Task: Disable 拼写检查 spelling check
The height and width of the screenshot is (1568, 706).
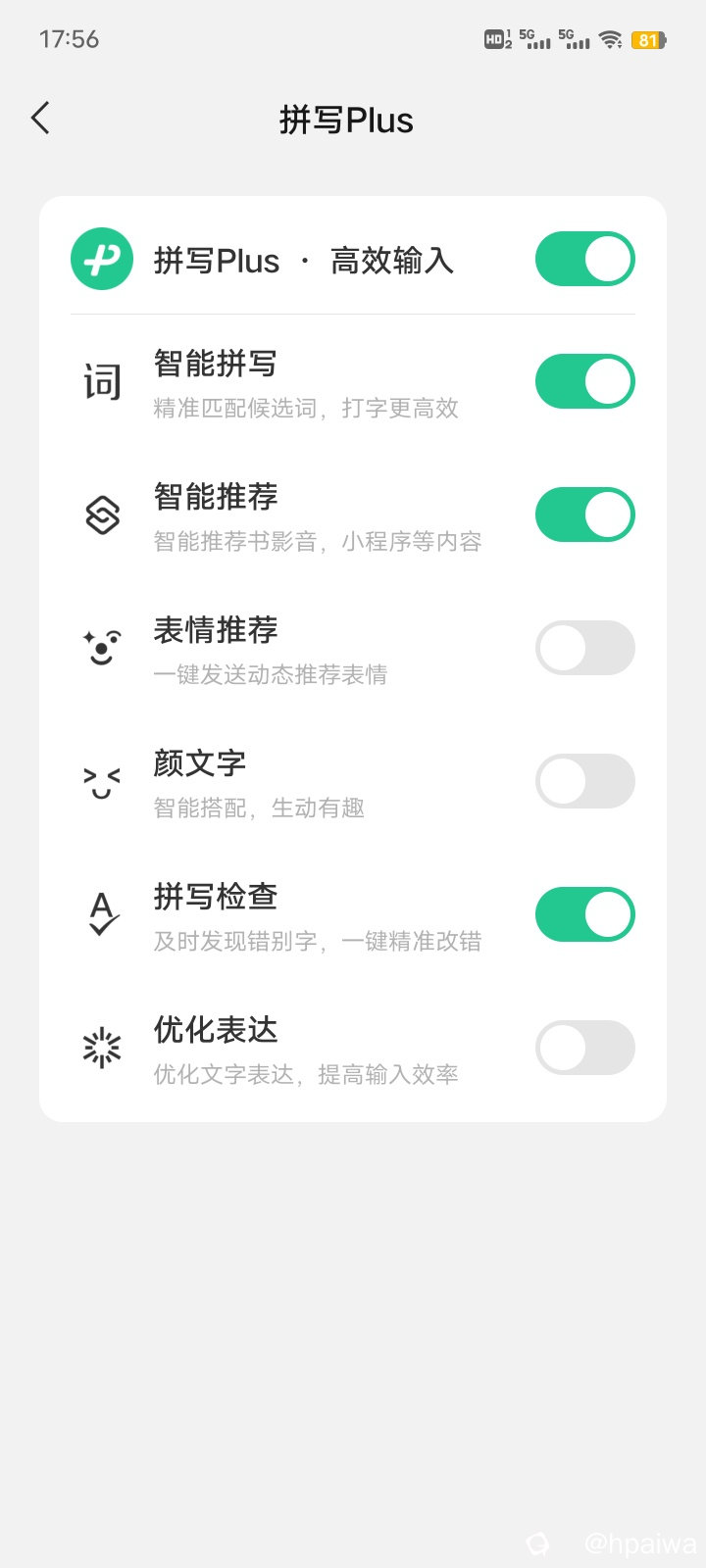Action: [x=584, y=914]
